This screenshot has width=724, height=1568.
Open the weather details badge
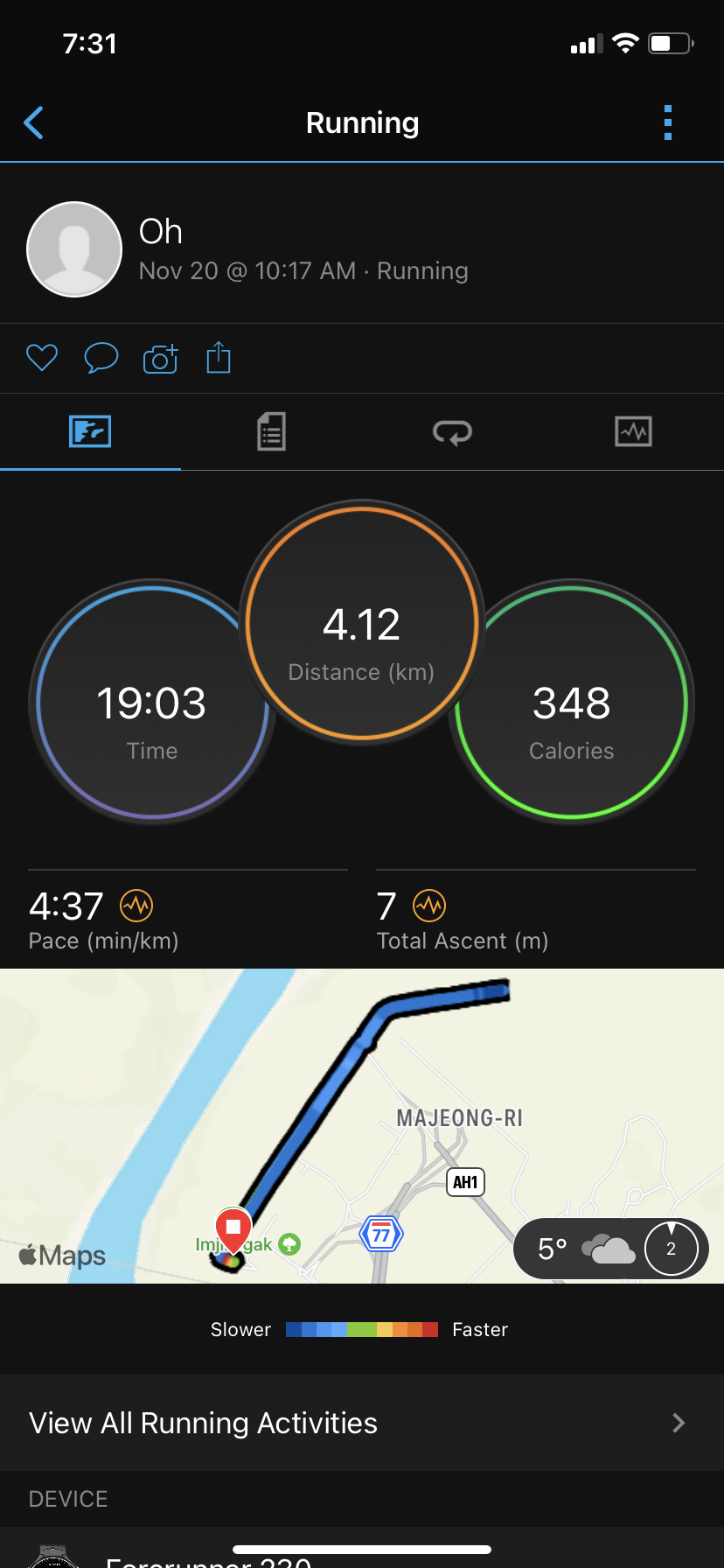[x=610, y=1249]
